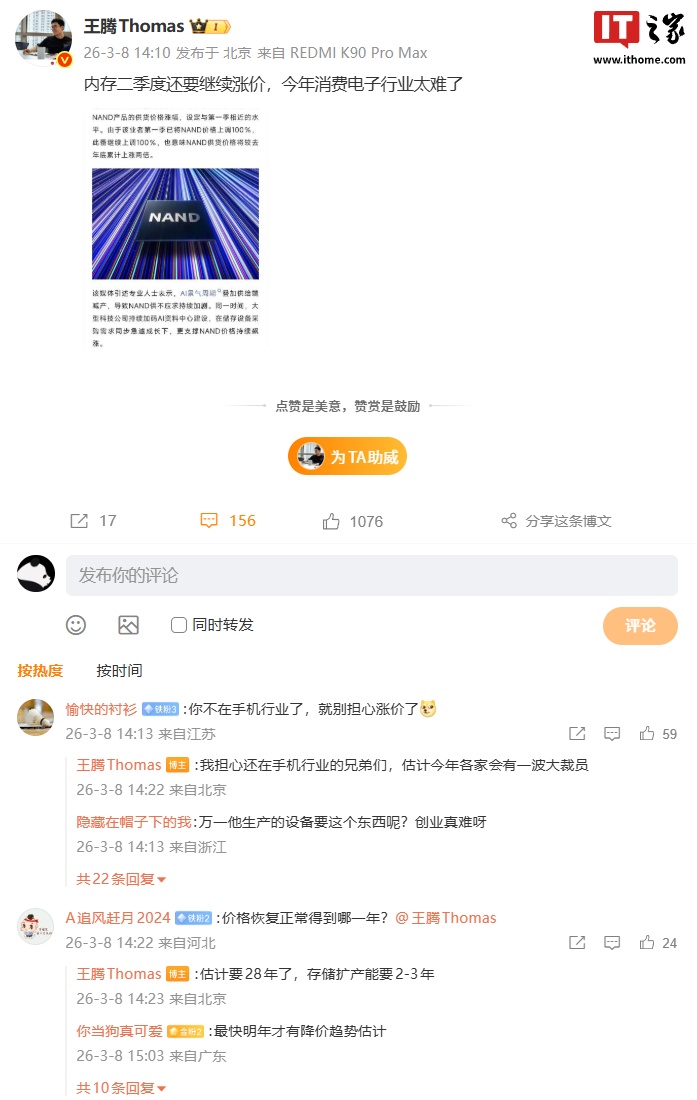Expand 共22条回复 replies

click(121, 879)
